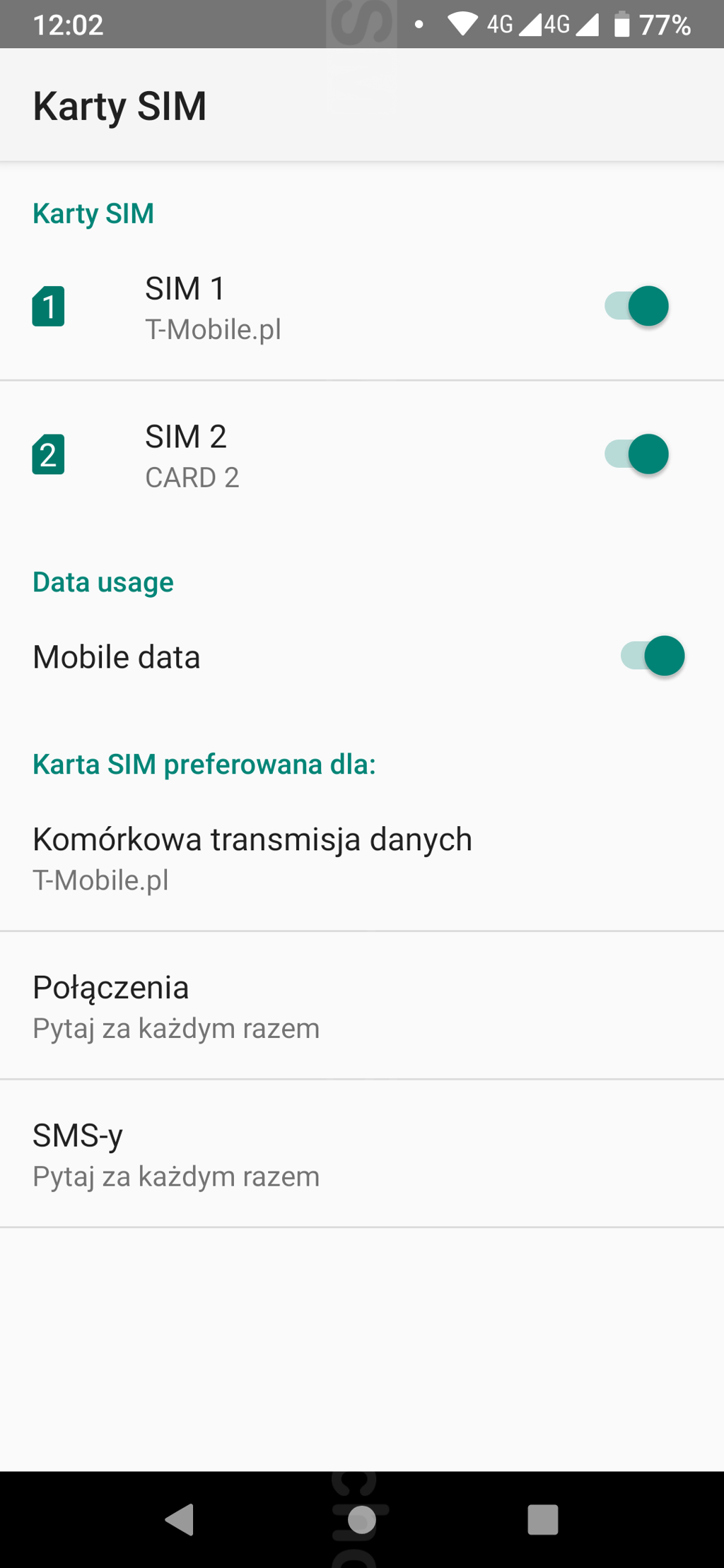This screenshot has height=1568, width=724.
Task: Go back with the navigation bar
Action: click(180, 1519)
